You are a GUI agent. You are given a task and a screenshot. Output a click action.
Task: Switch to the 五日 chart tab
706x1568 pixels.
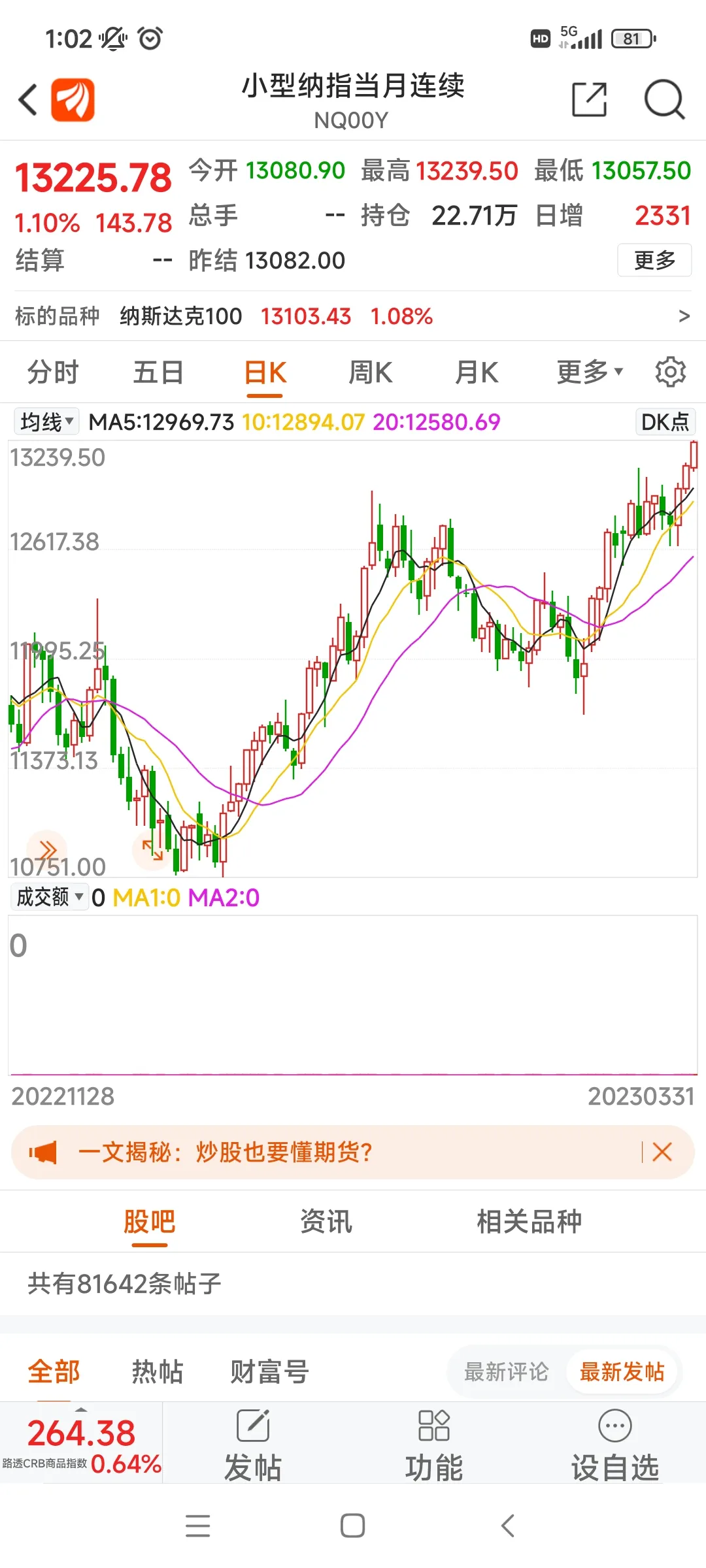coord(158,373)
